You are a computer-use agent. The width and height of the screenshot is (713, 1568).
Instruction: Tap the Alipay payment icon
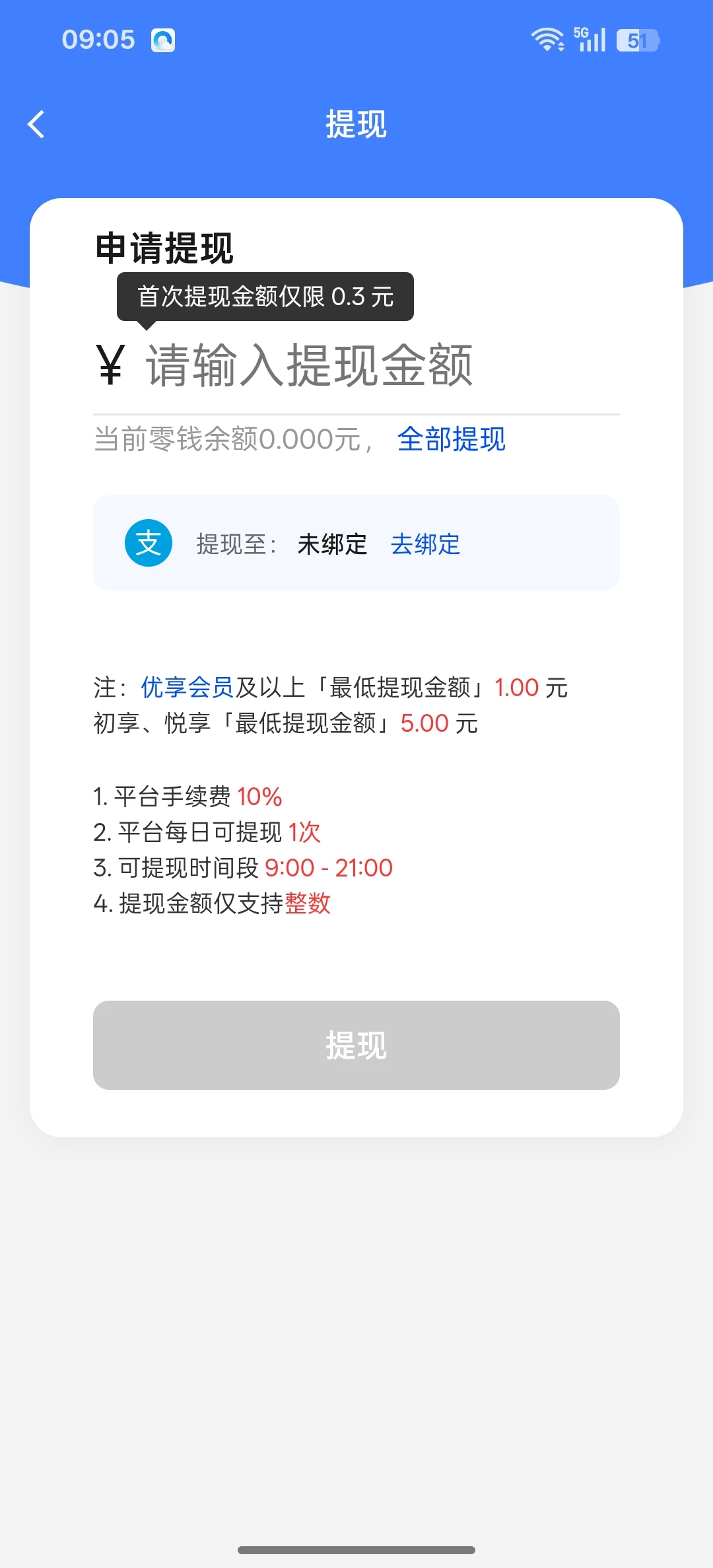coord(149,543)
